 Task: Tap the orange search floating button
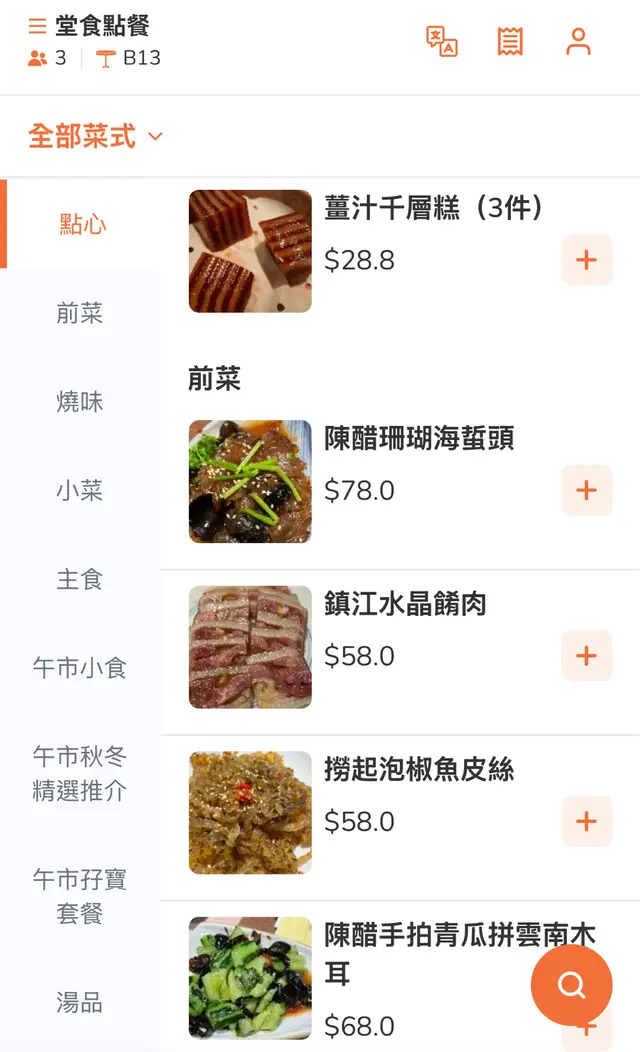click(571, 985)
